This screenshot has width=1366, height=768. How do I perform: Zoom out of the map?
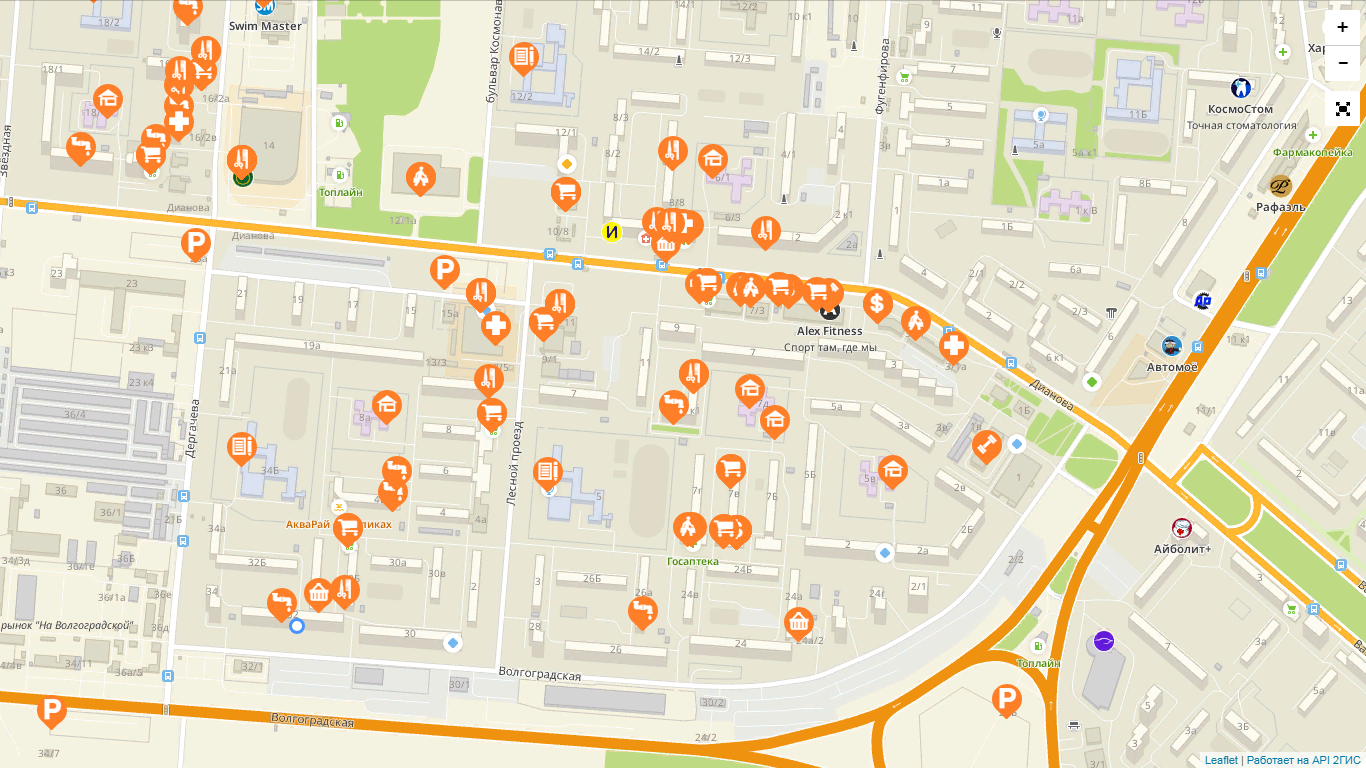(1342, 63)
